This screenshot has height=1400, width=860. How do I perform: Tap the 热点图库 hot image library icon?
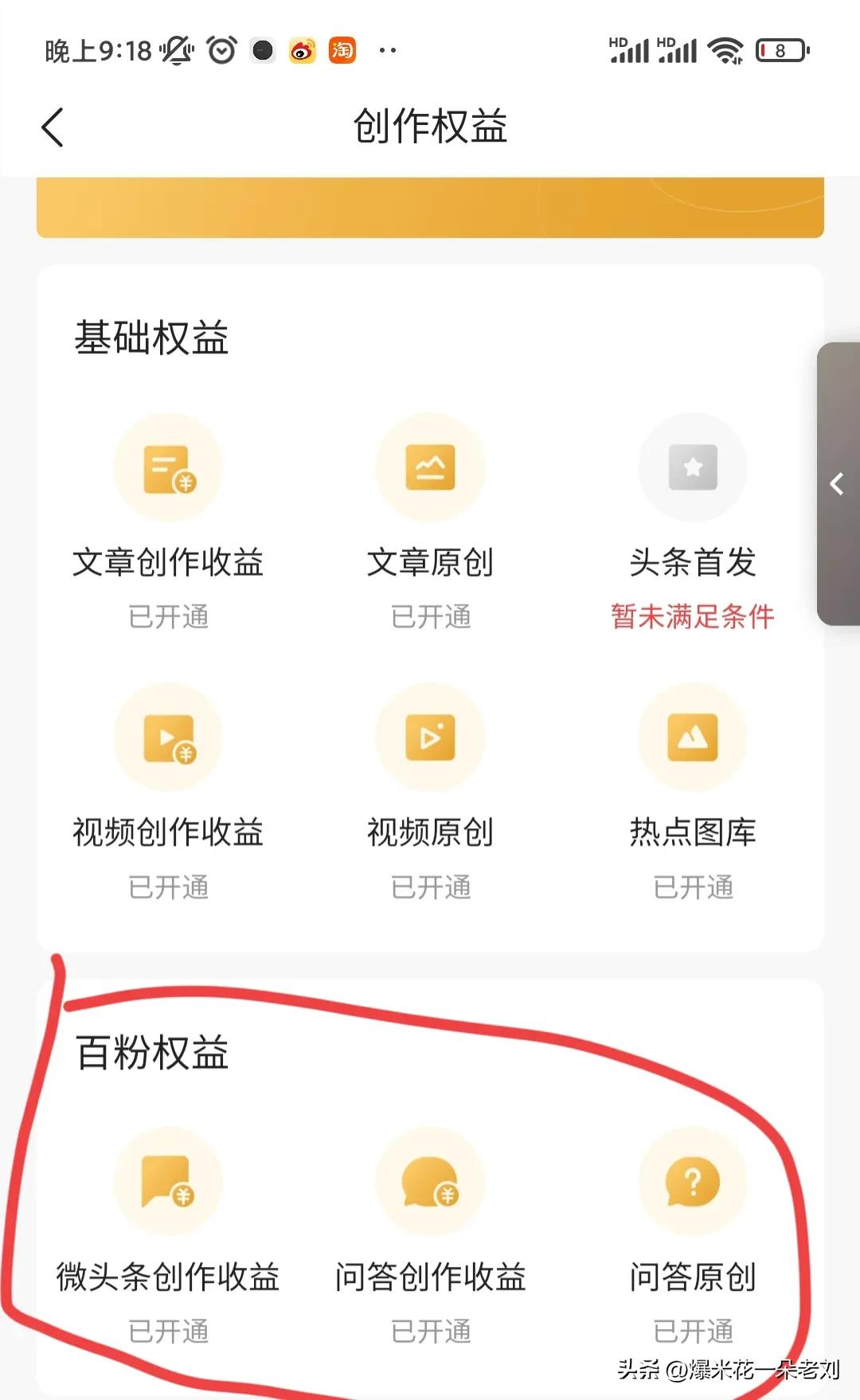[692, 737]
